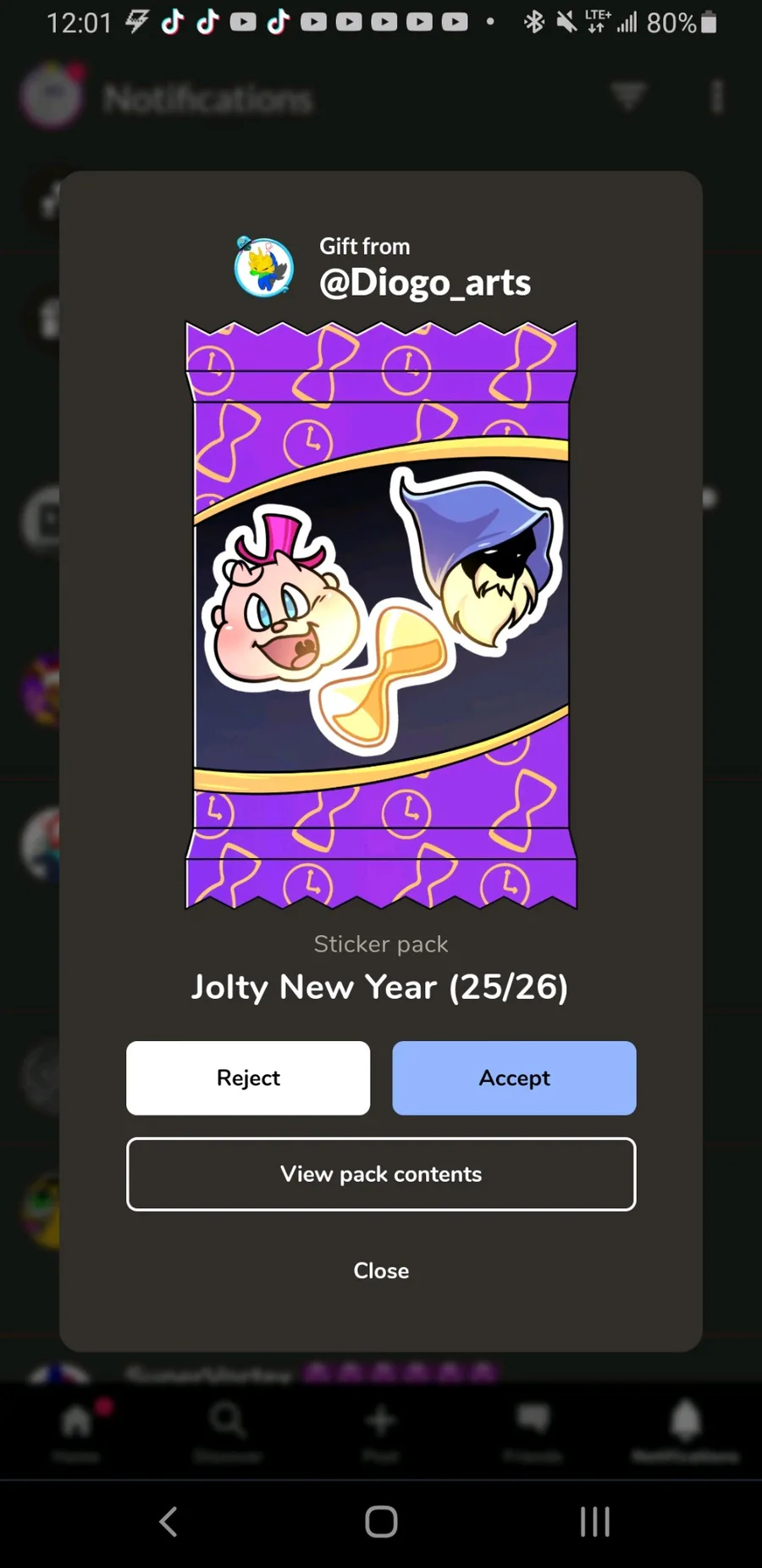Go back with system back button

[x=168, y=1521]
